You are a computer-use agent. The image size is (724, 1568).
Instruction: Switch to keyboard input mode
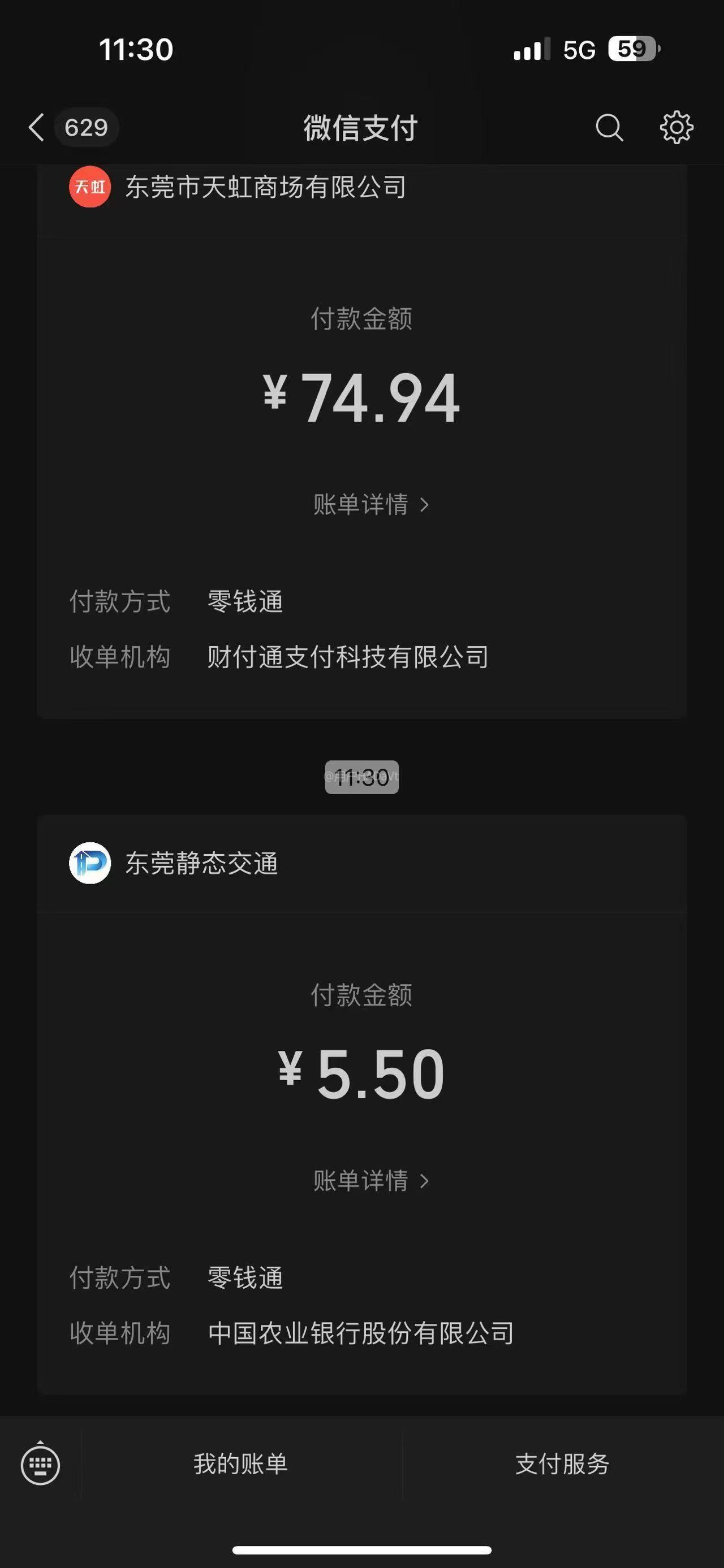(40, 1463)
